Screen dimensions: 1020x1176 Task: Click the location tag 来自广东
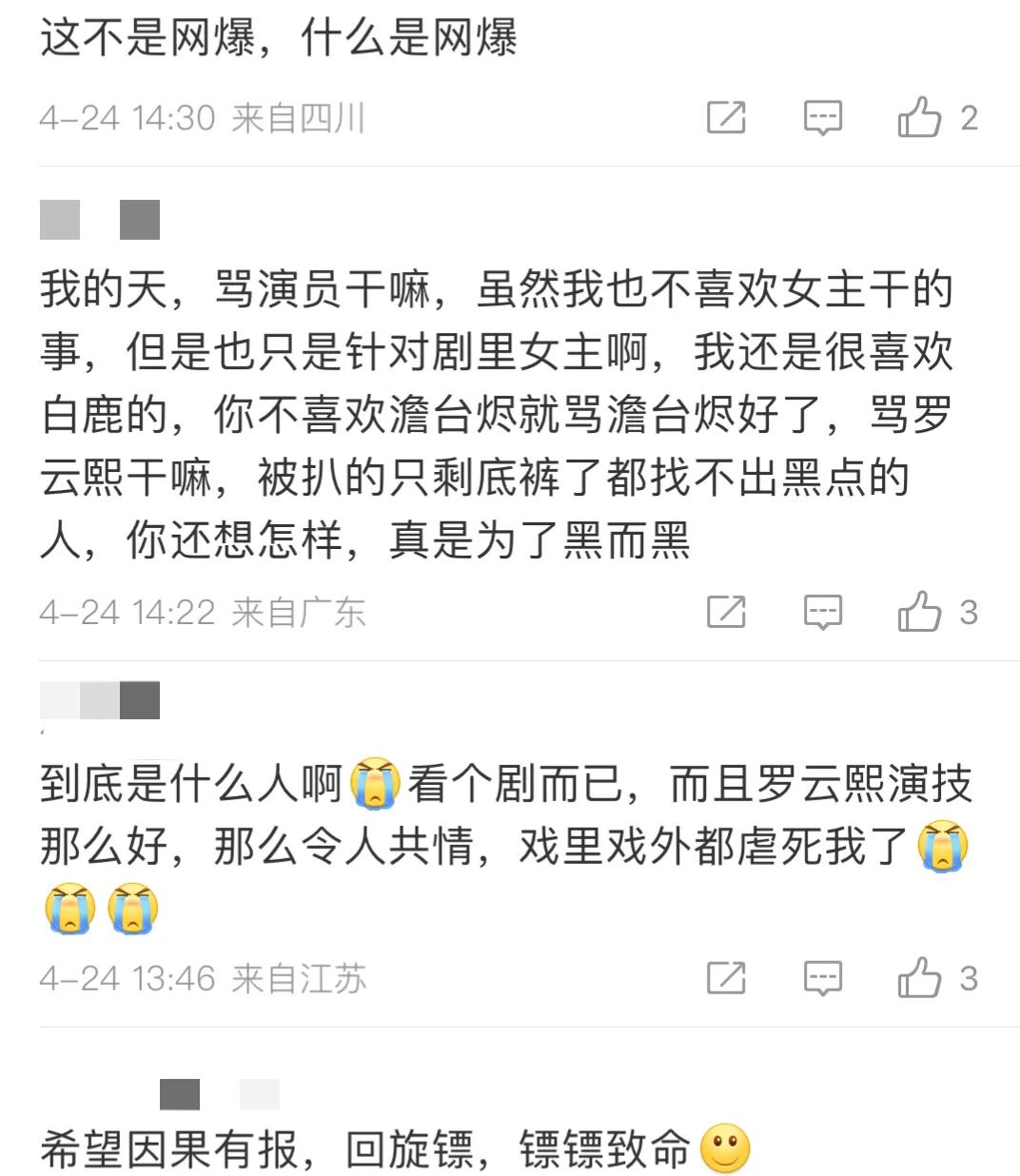pyautogui.click(x=298, y=613)
